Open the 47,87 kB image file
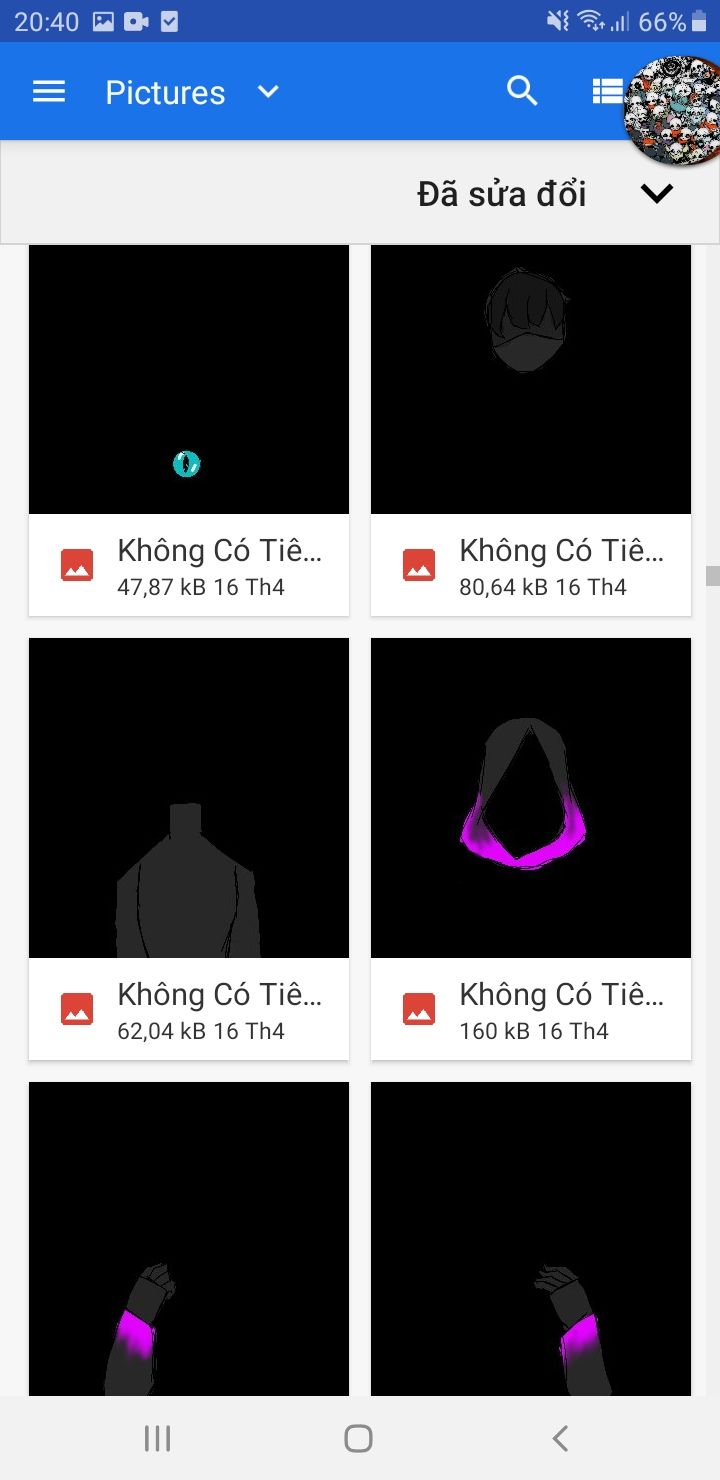The width and height of the screenshot is (720, 1480). [x=189, y=430]
